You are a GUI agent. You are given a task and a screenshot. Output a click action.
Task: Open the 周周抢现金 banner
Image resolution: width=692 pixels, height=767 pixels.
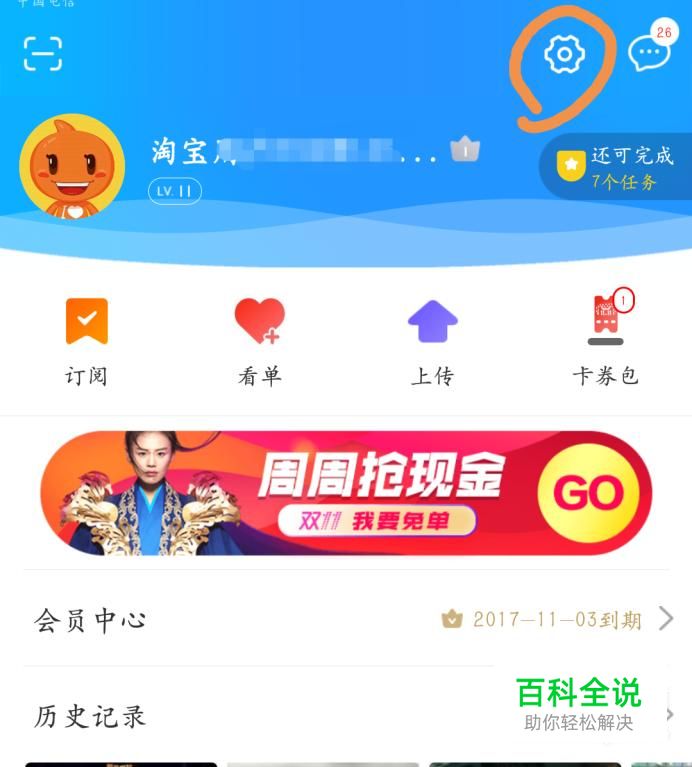point(346,493)
